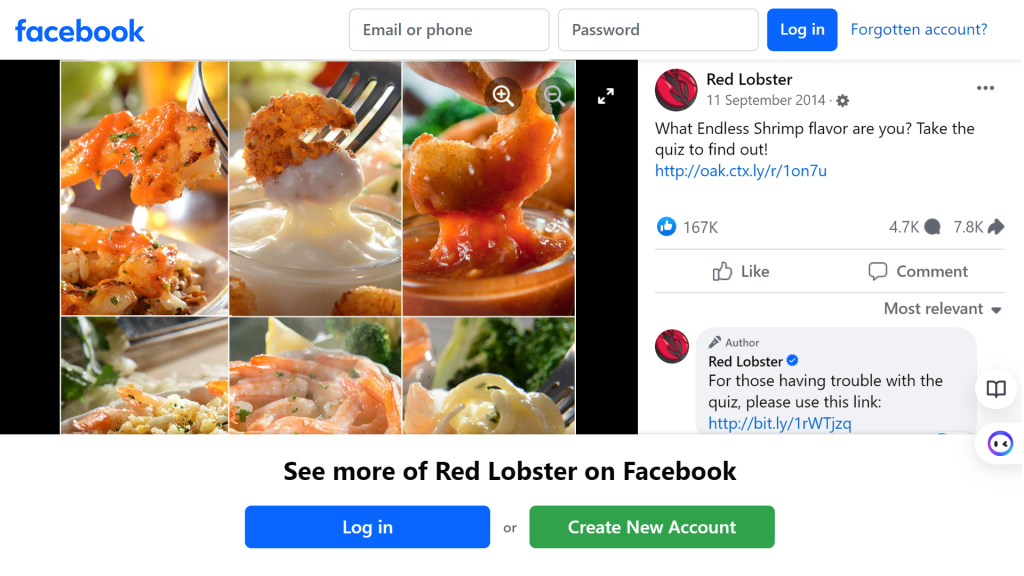
Task: Select Create New Account
Action: [x=651, y=527]
